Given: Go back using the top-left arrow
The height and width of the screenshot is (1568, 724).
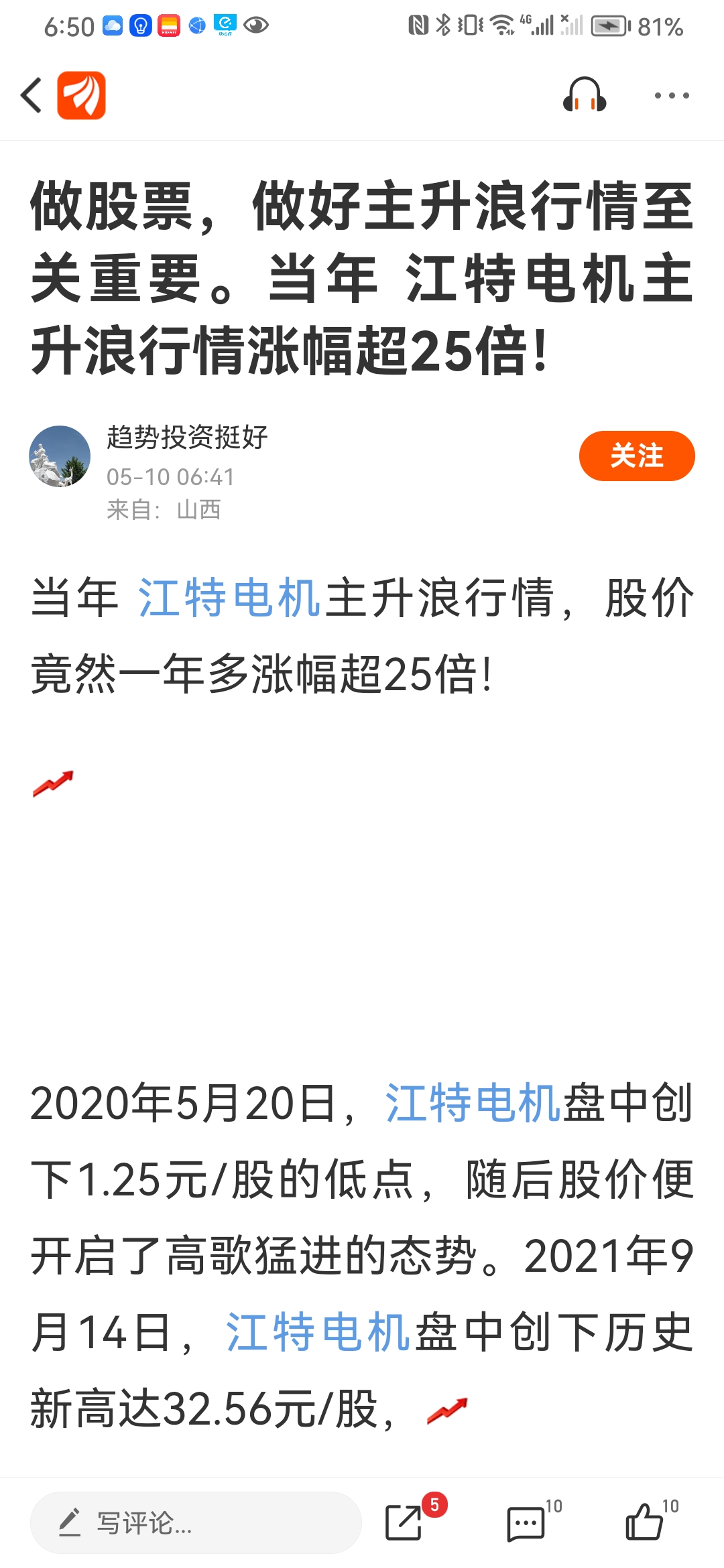Looking at the screenshot, I should (32, 95).
